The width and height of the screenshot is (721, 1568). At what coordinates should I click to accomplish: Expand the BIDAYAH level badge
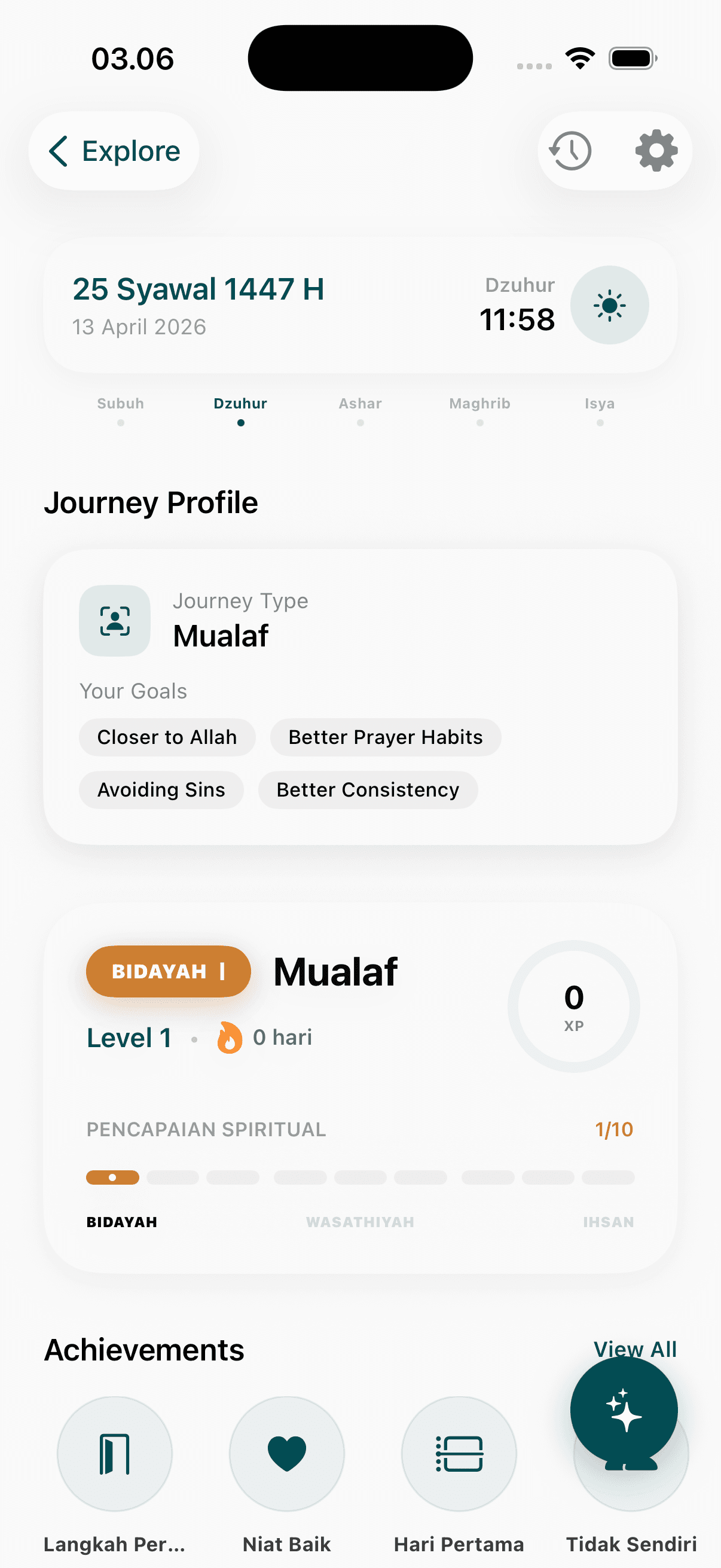click(168, 971)
